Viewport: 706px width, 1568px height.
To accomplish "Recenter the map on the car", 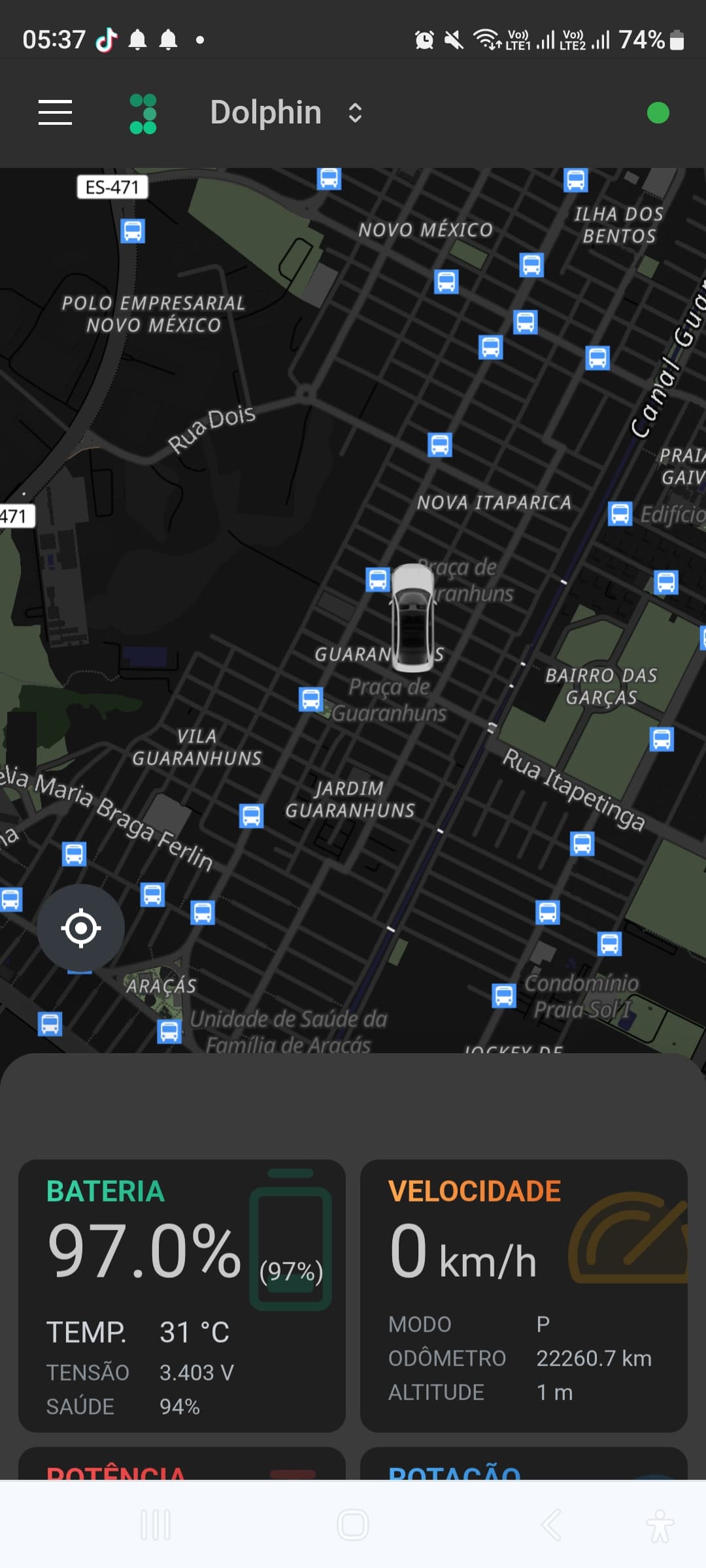I will click(x=80, y=928).
